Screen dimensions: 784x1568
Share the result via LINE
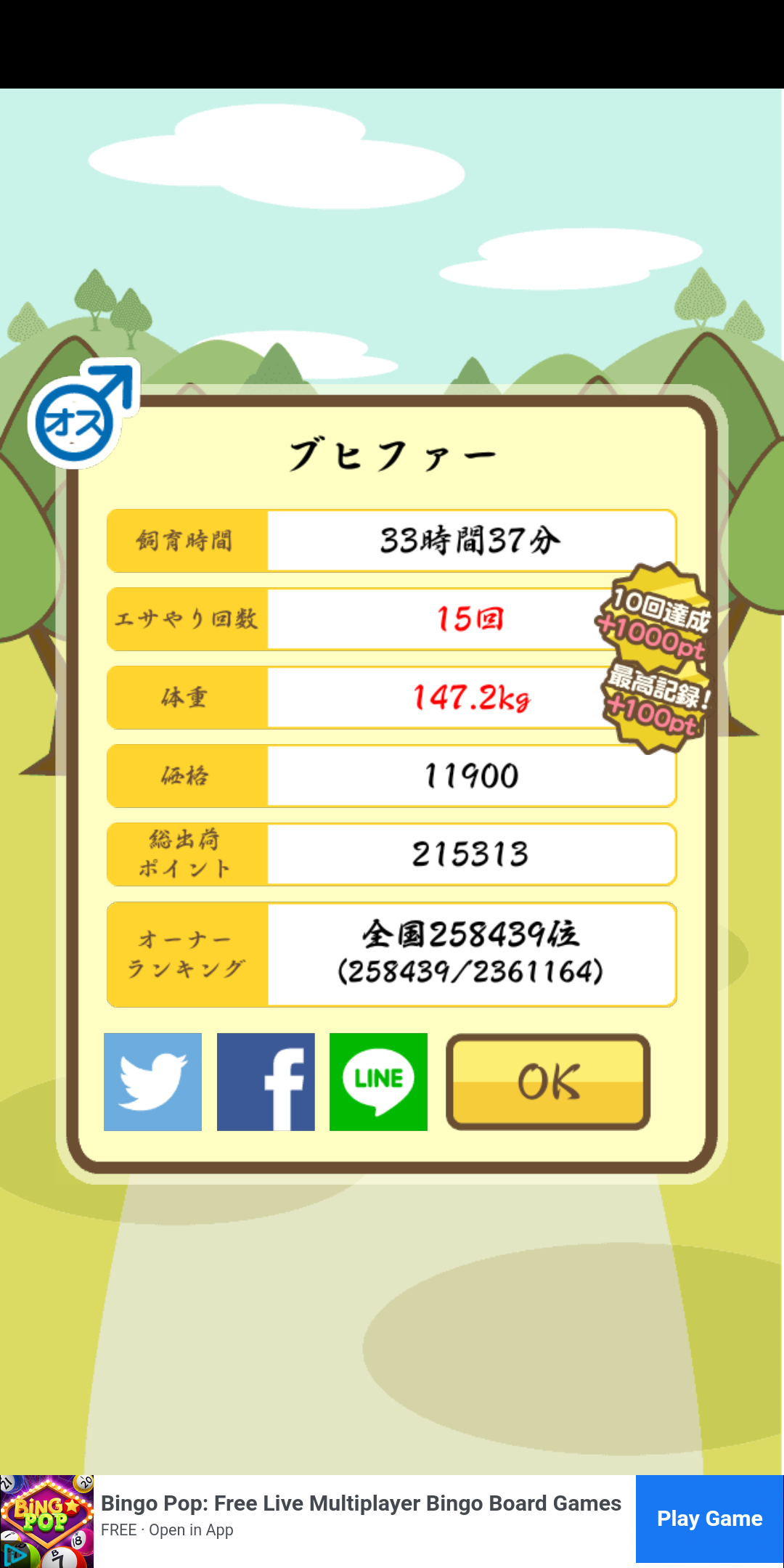[x=378, y=1082]
